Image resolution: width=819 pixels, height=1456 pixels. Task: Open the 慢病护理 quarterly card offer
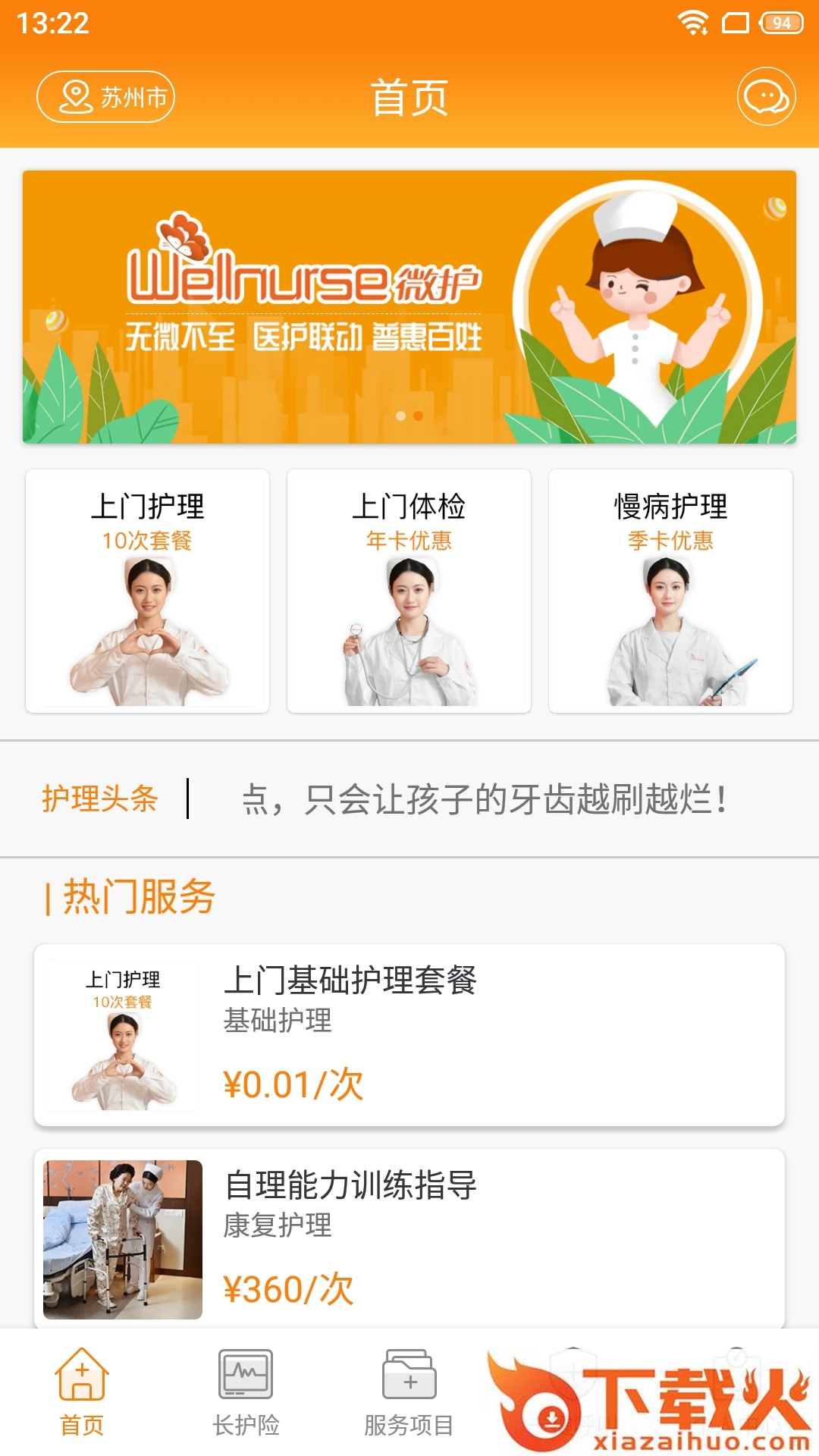(671, 591)
